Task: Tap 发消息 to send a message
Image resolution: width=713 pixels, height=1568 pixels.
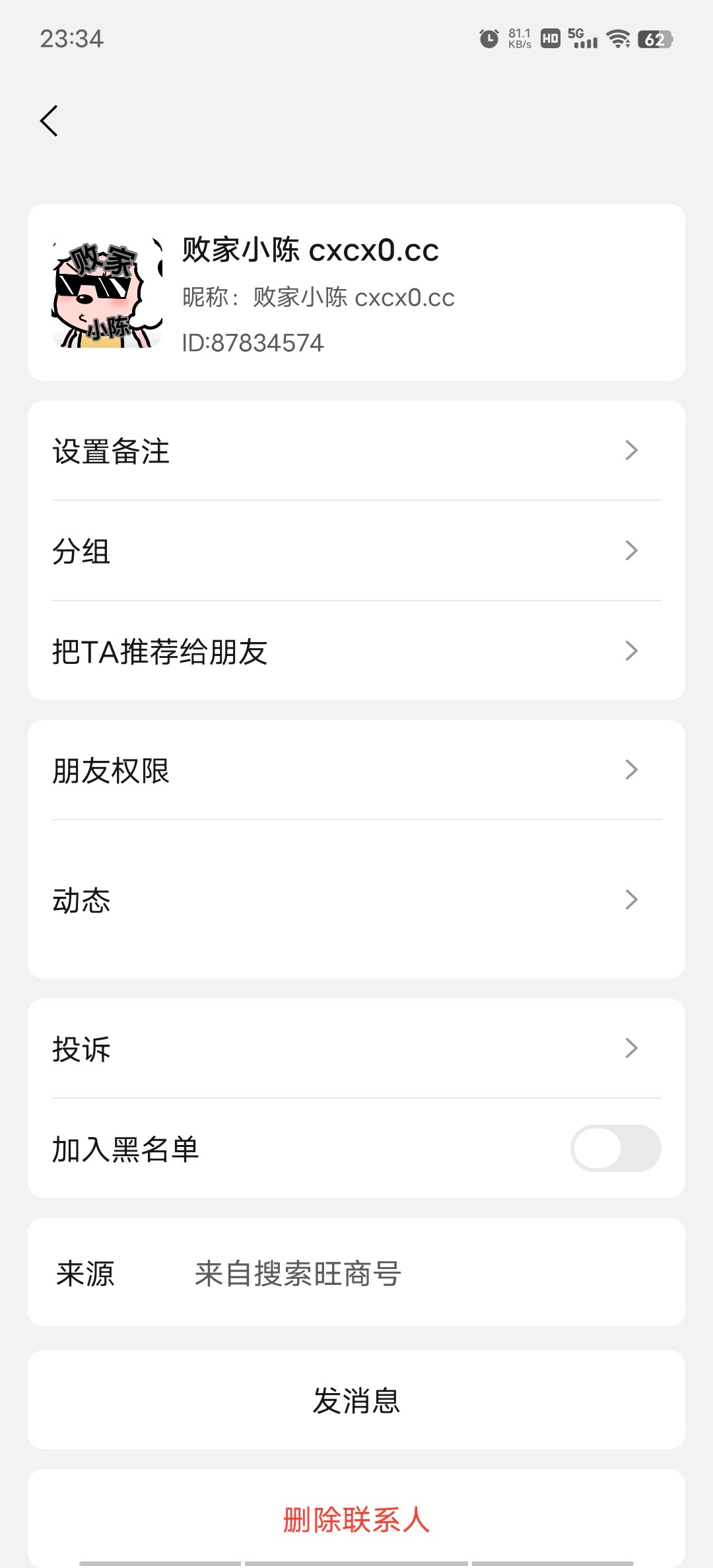Action: pyautogui.click(x=356, y=1400)
